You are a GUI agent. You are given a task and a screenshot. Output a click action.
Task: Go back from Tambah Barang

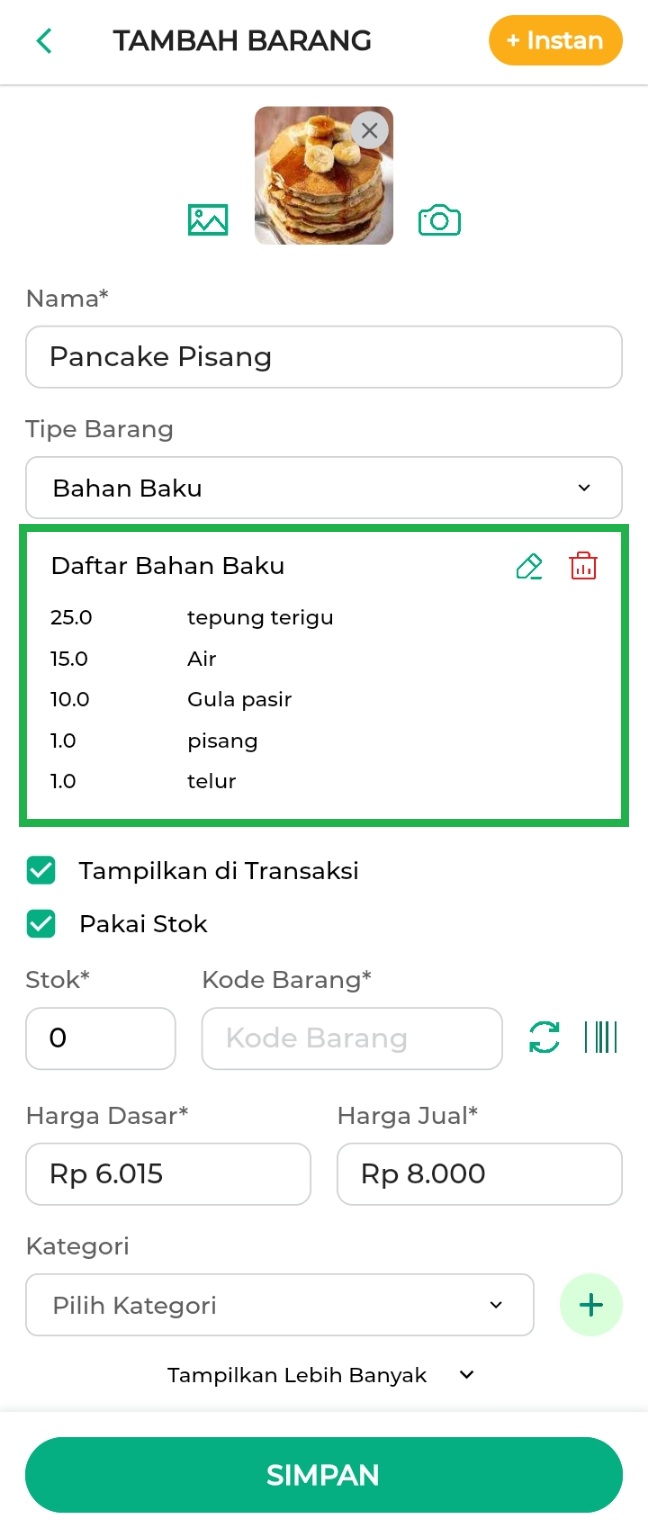(44, 41)
